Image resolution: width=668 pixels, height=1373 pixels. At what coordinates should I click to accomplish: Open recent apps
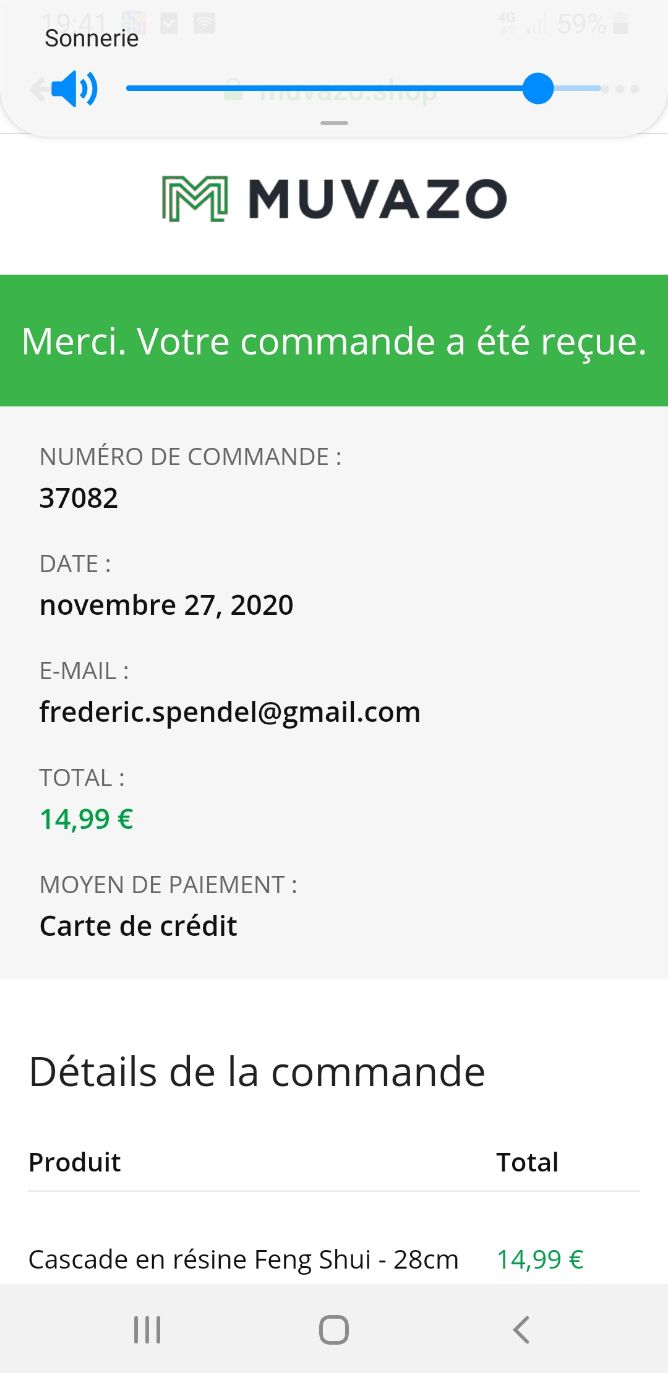(147, 1329)
